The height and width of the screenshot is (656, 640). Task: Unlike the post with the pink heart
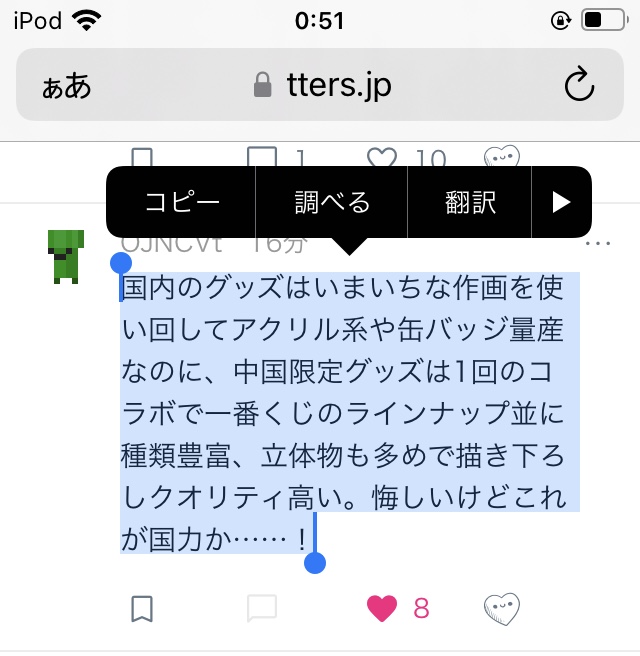(382, 608)
